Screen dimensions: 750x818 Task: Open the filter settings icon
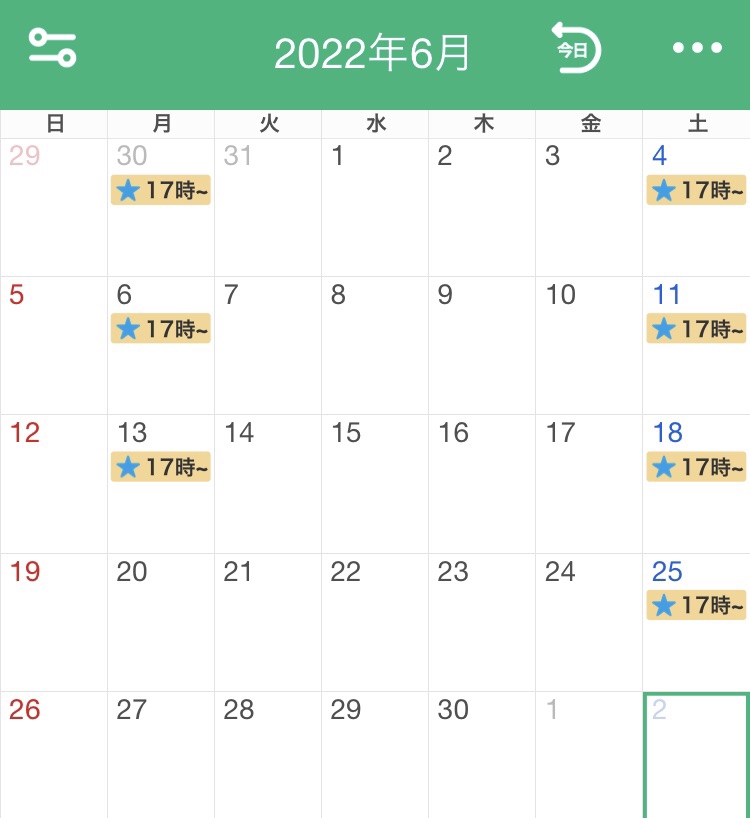[x=52, y=48]
